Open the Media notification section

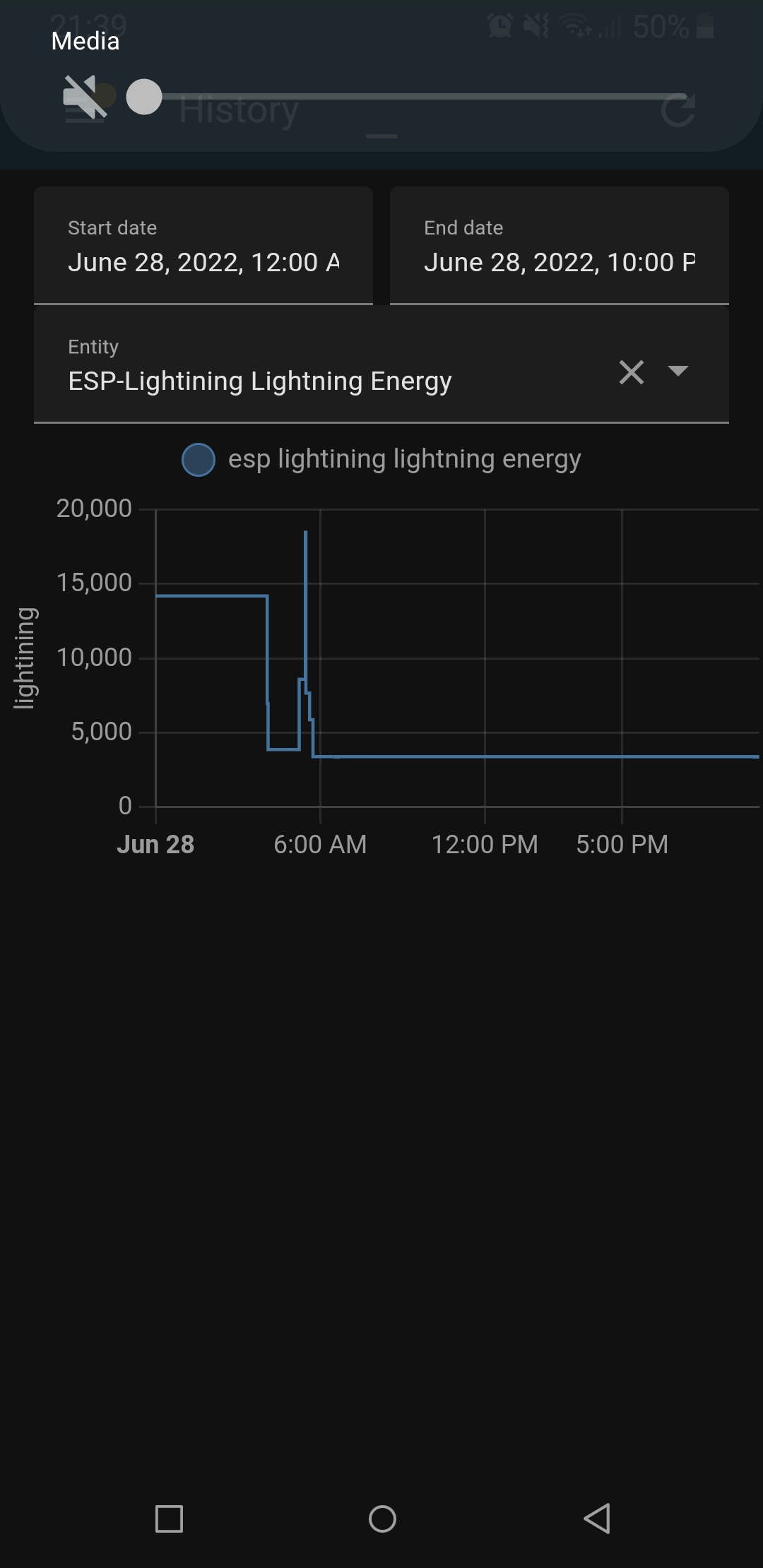coord(83,41)
